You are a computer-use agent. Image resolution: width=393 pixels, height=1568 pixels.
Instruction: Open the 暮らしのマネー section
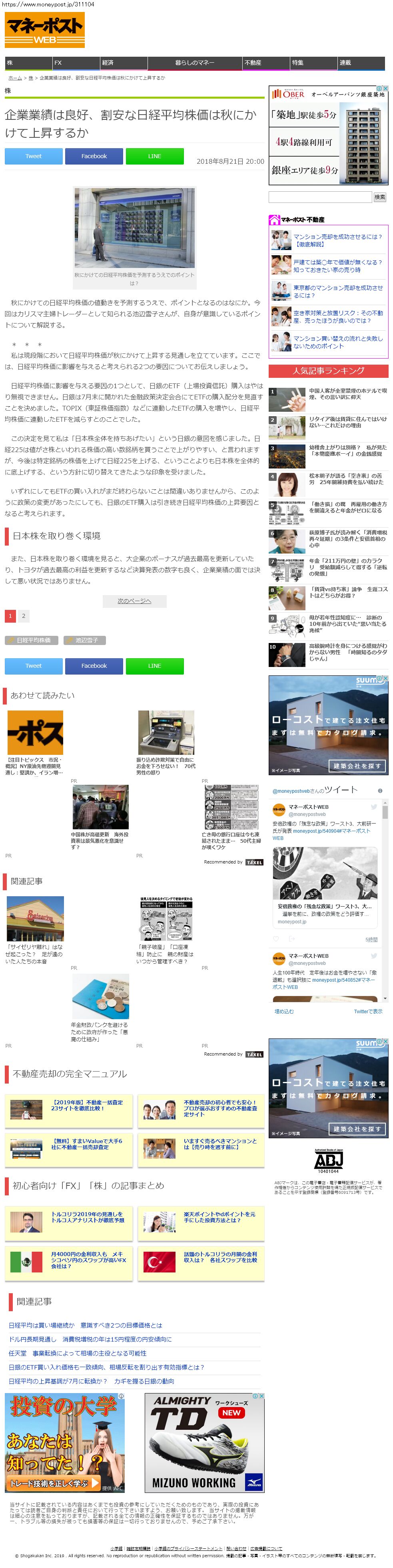(x=194, y=63)
